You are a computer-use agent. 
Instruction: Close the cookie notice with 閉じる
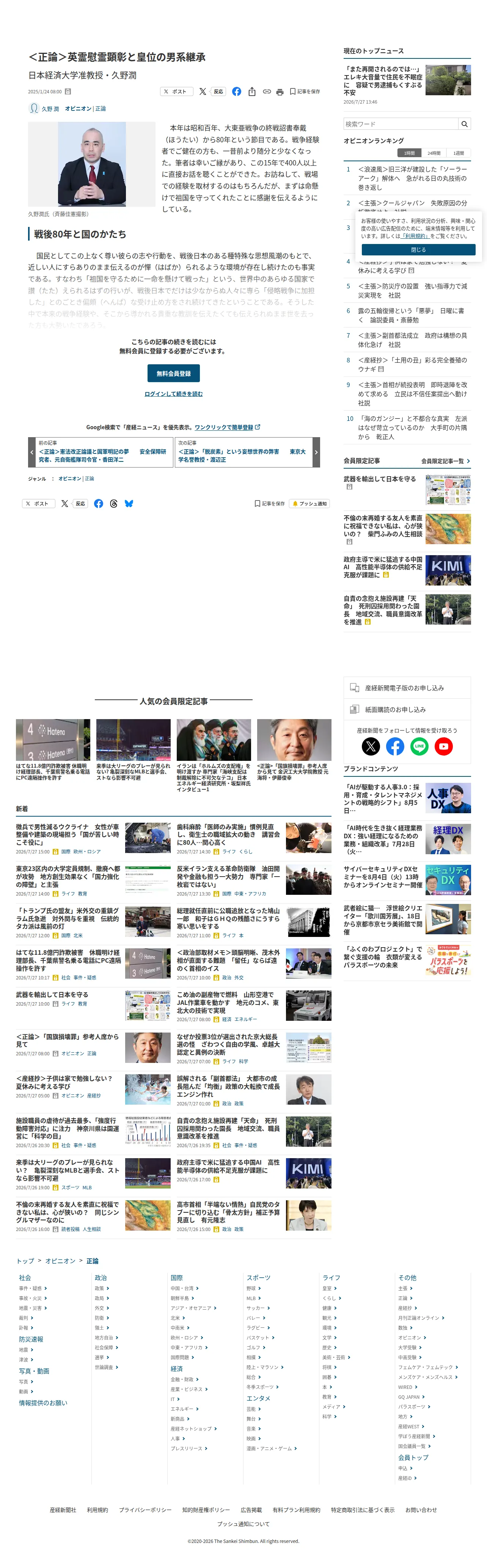pos(418,250)
